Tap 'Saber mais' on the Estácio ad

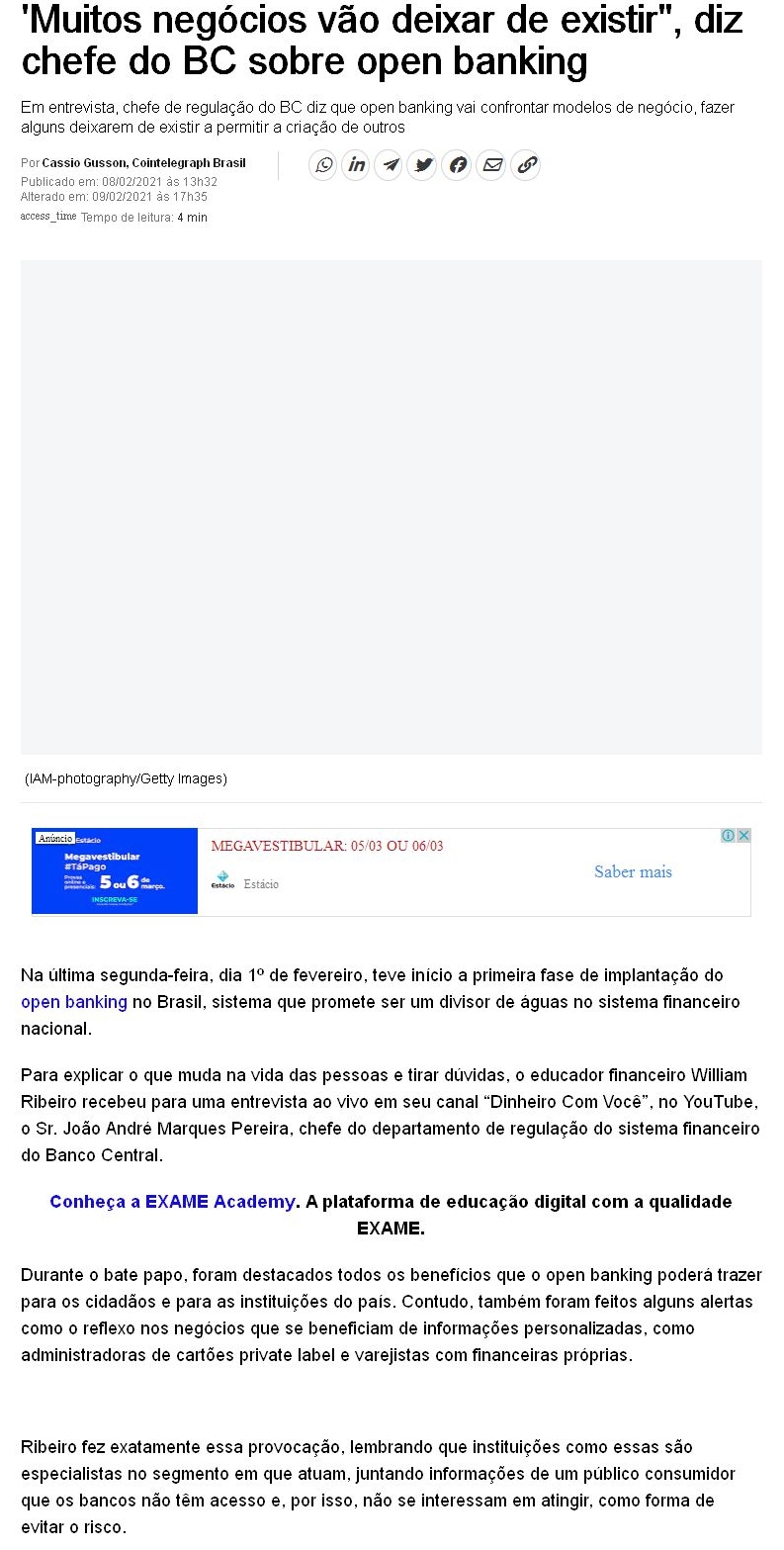(x=633, y=871)
